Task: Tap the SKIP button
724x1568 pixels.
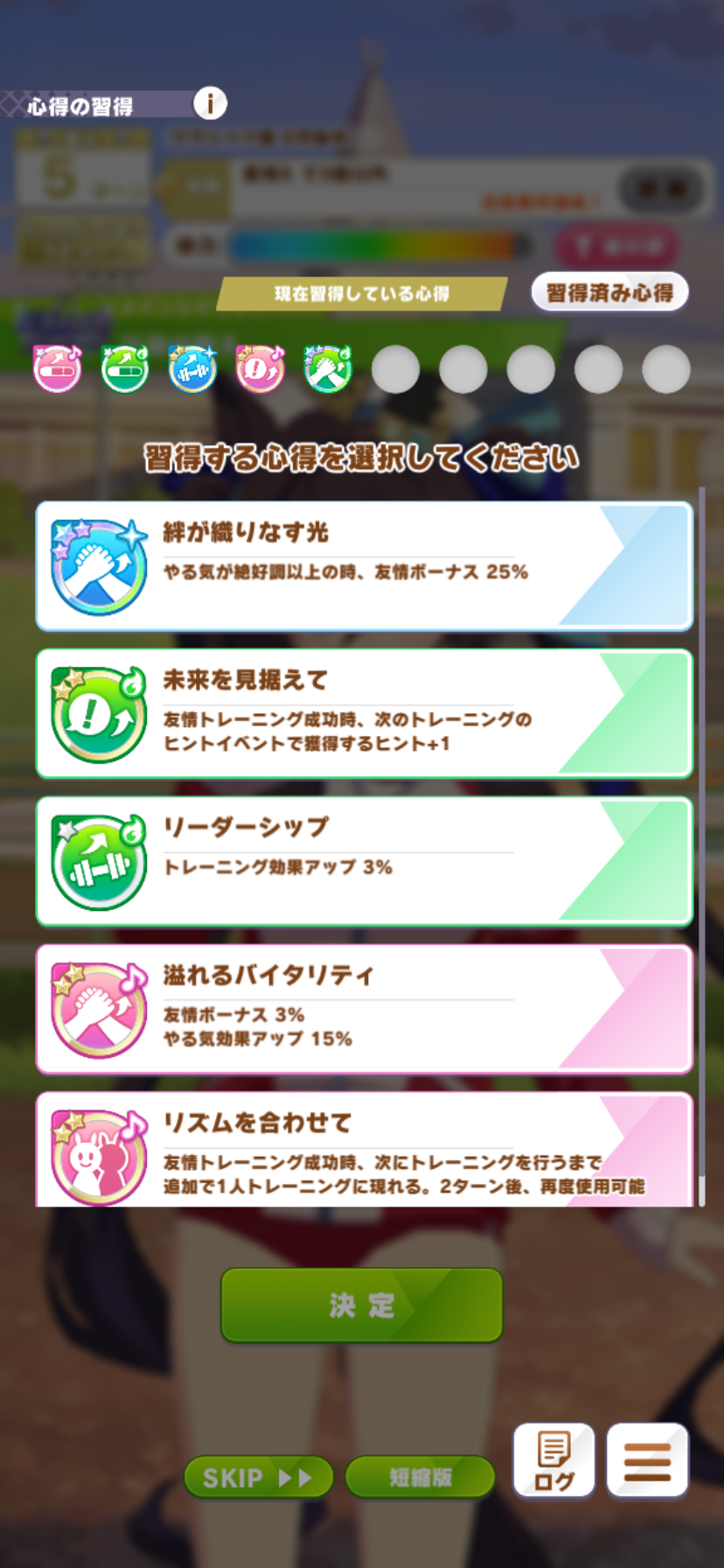Action: click(x=258, y=1478)
